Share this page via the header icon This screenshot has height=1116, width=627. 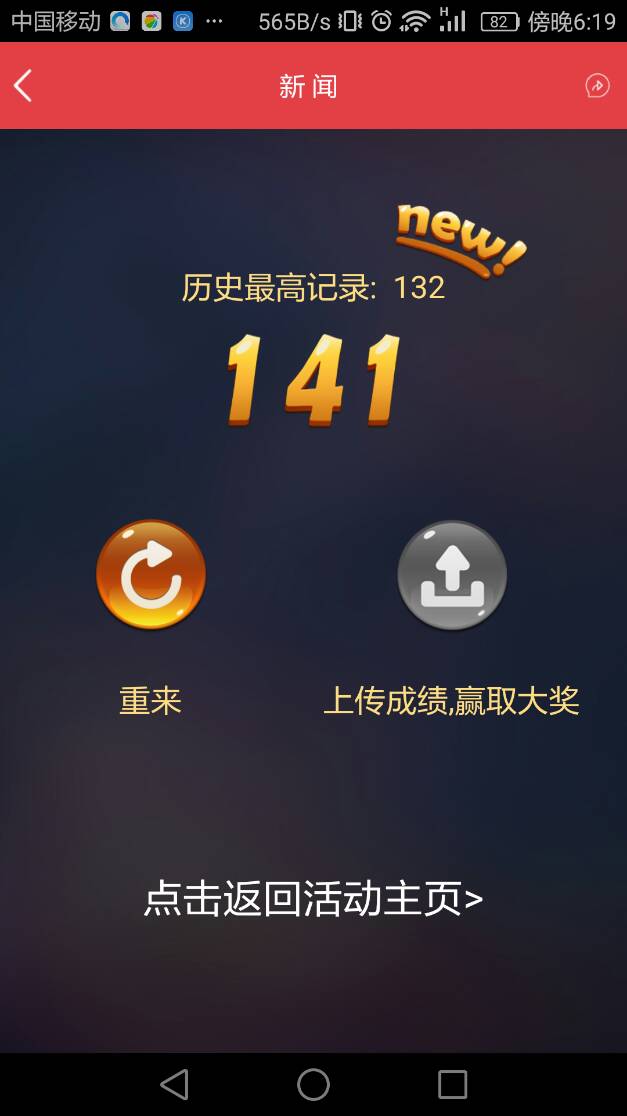pos(597,86)
